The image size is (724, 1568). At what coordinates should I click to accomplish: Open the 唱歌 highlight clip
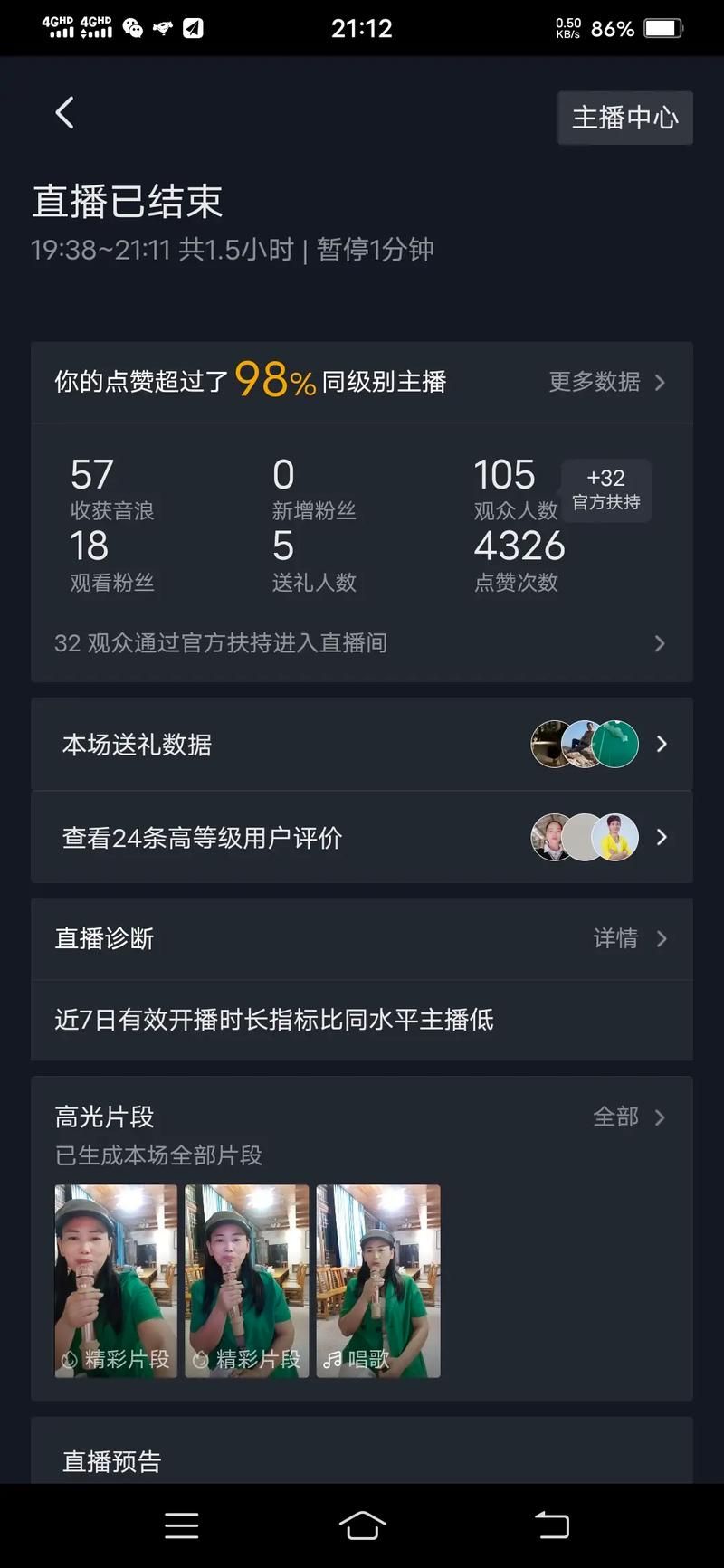click(x=378, y=1280)
